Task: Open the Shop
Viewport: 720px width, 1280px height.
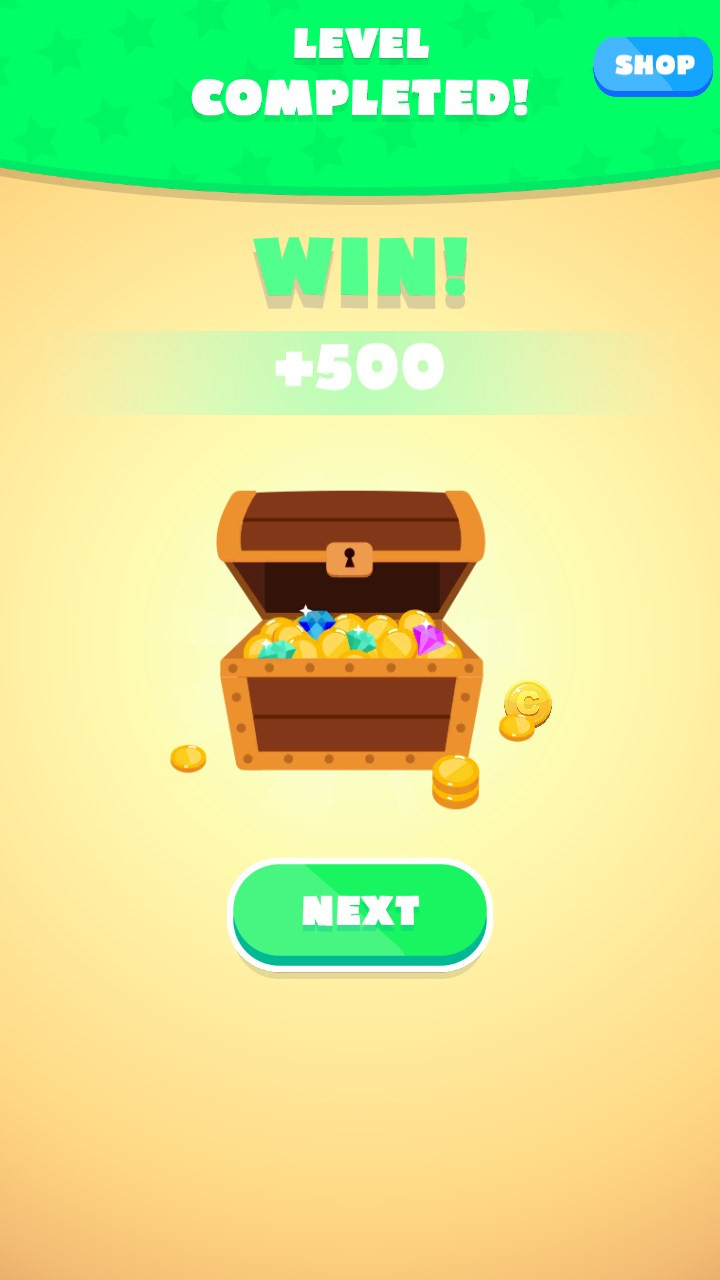Action: pyautogui.click(x=653, y=66)
